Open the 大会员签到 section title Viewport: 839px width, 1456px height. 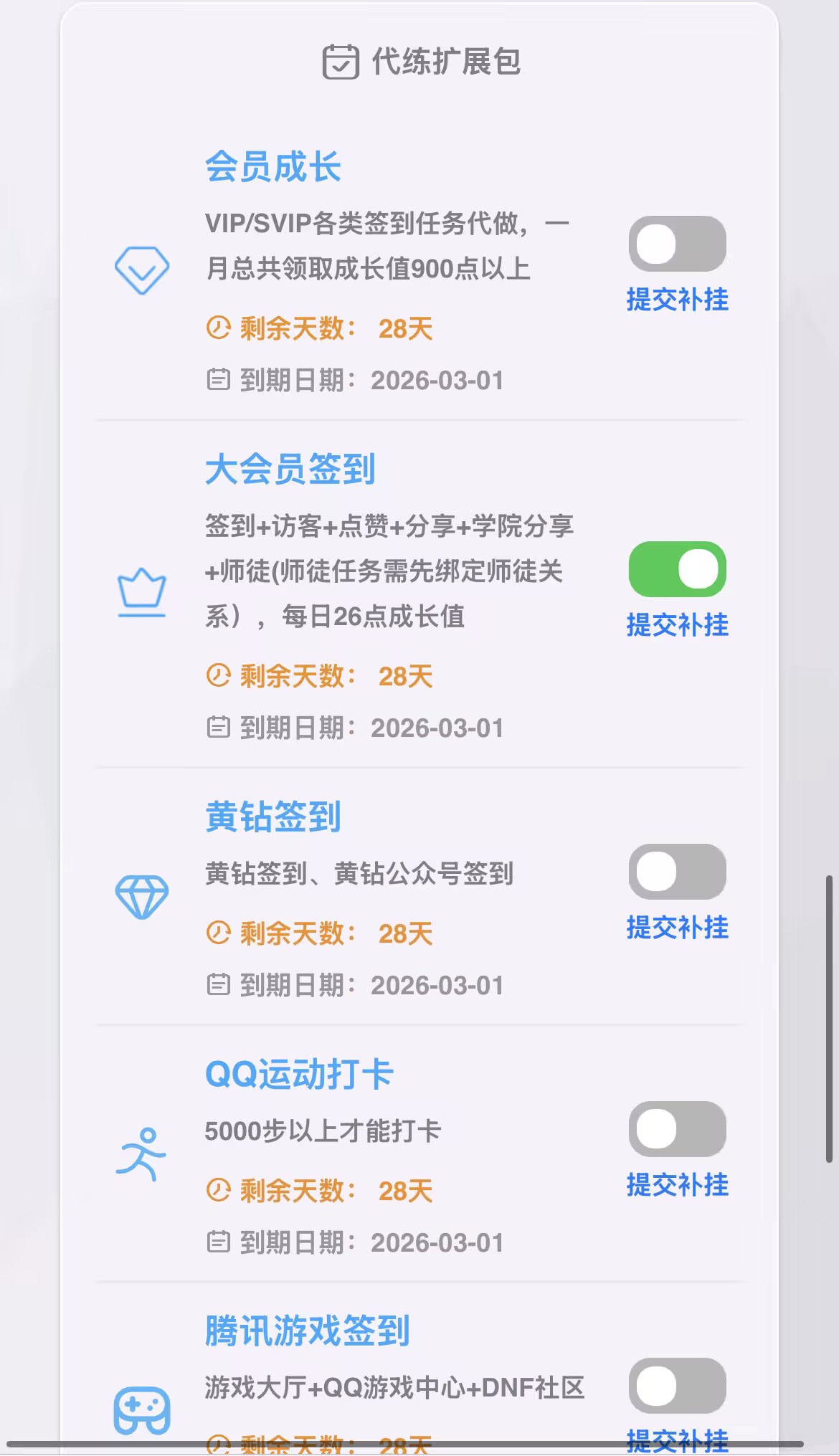(290, 470)
